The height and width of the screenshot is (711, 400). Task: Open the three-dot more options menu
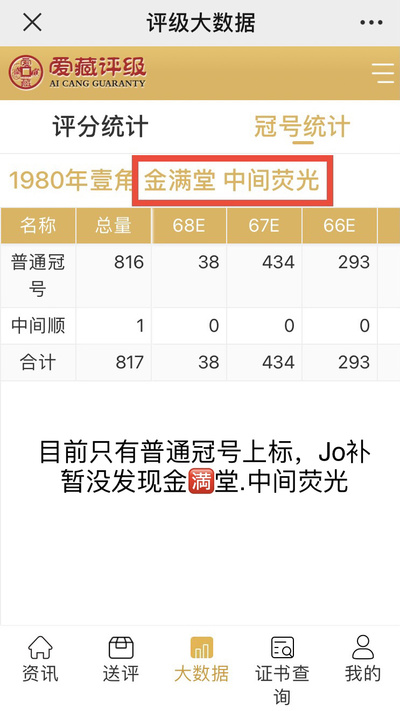coord(371,22)
